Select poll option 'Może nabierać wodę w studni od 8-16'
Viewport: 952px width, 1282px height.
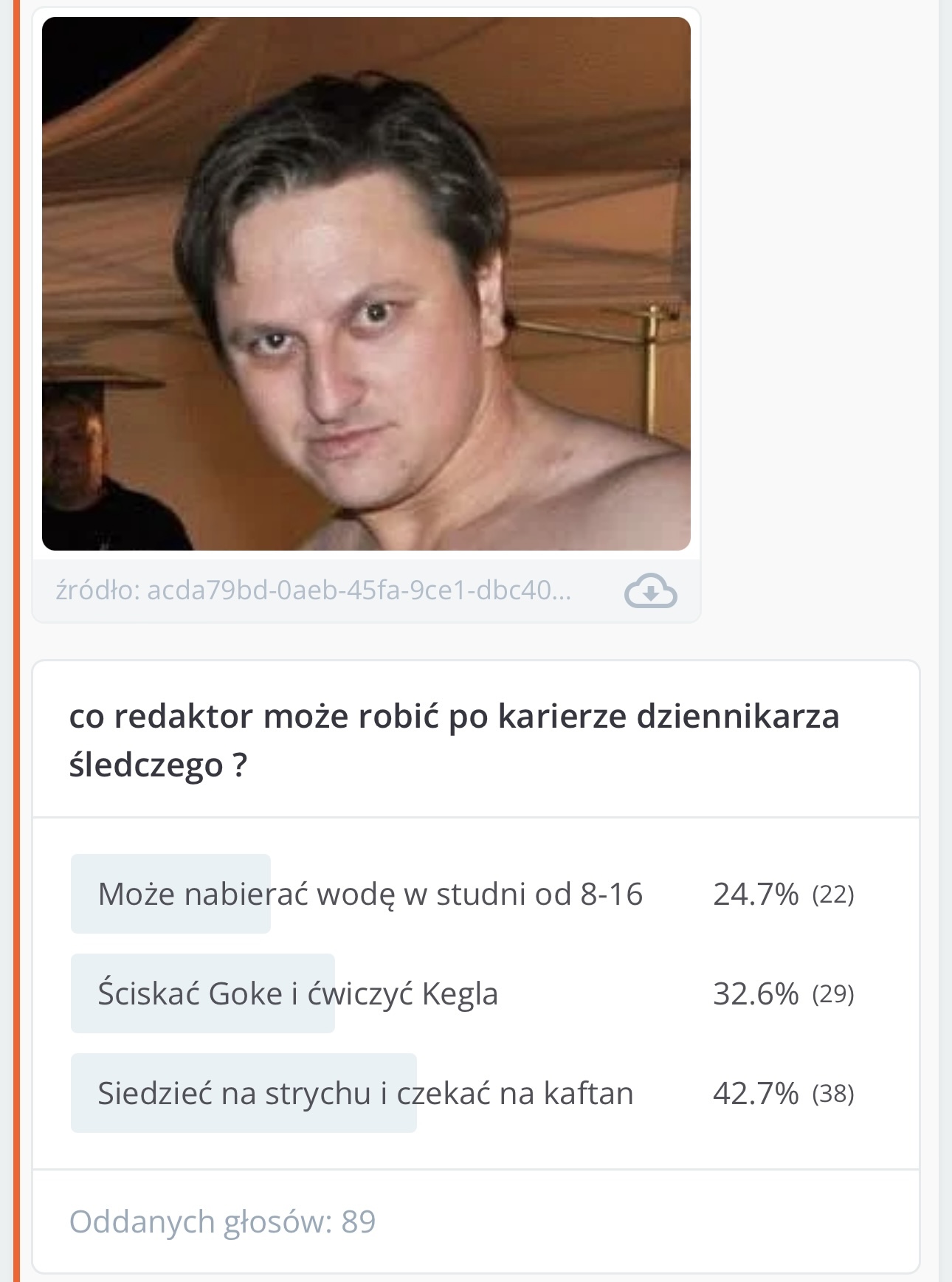(370, 894)
